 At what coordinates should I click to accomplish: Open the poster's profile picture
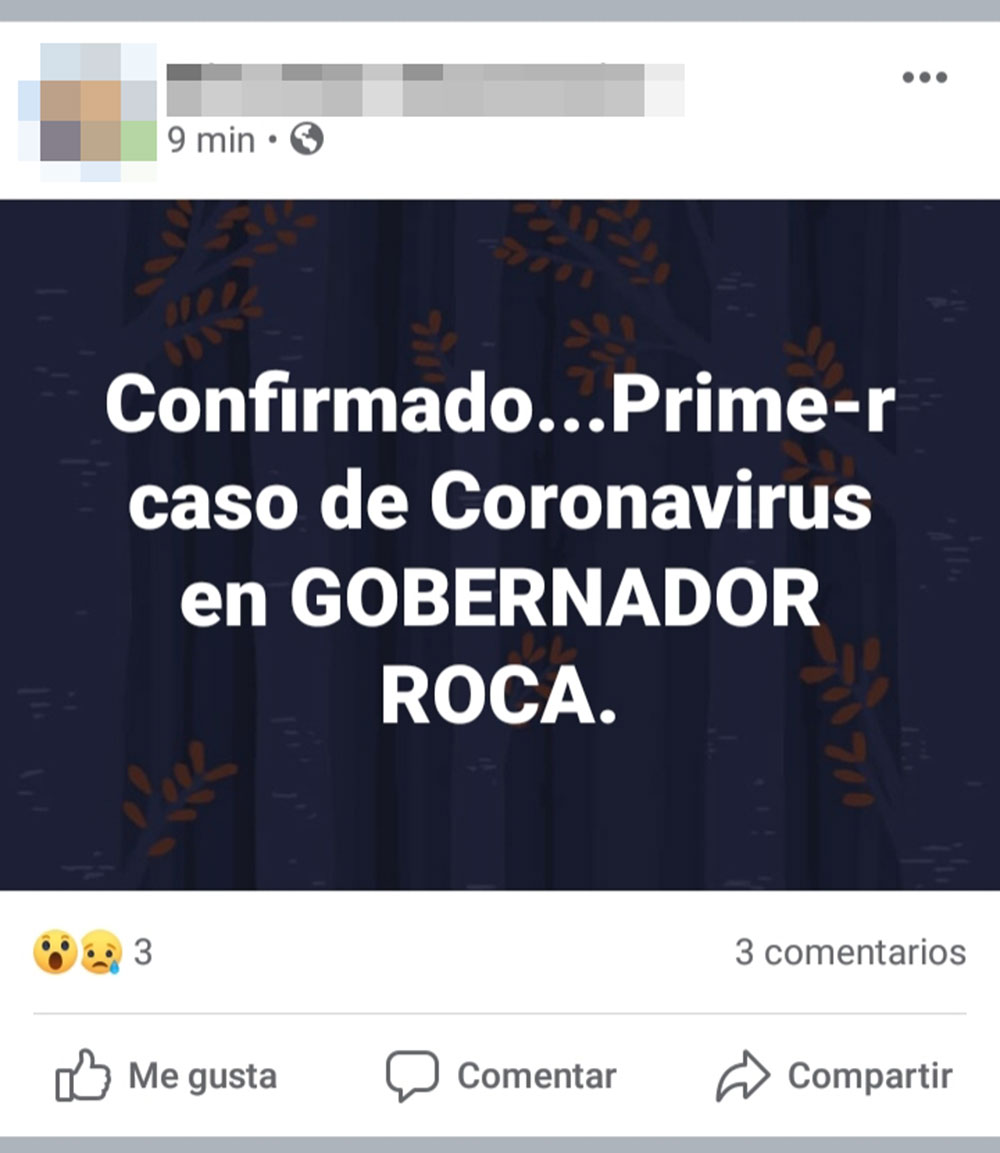tap(88, 112)
